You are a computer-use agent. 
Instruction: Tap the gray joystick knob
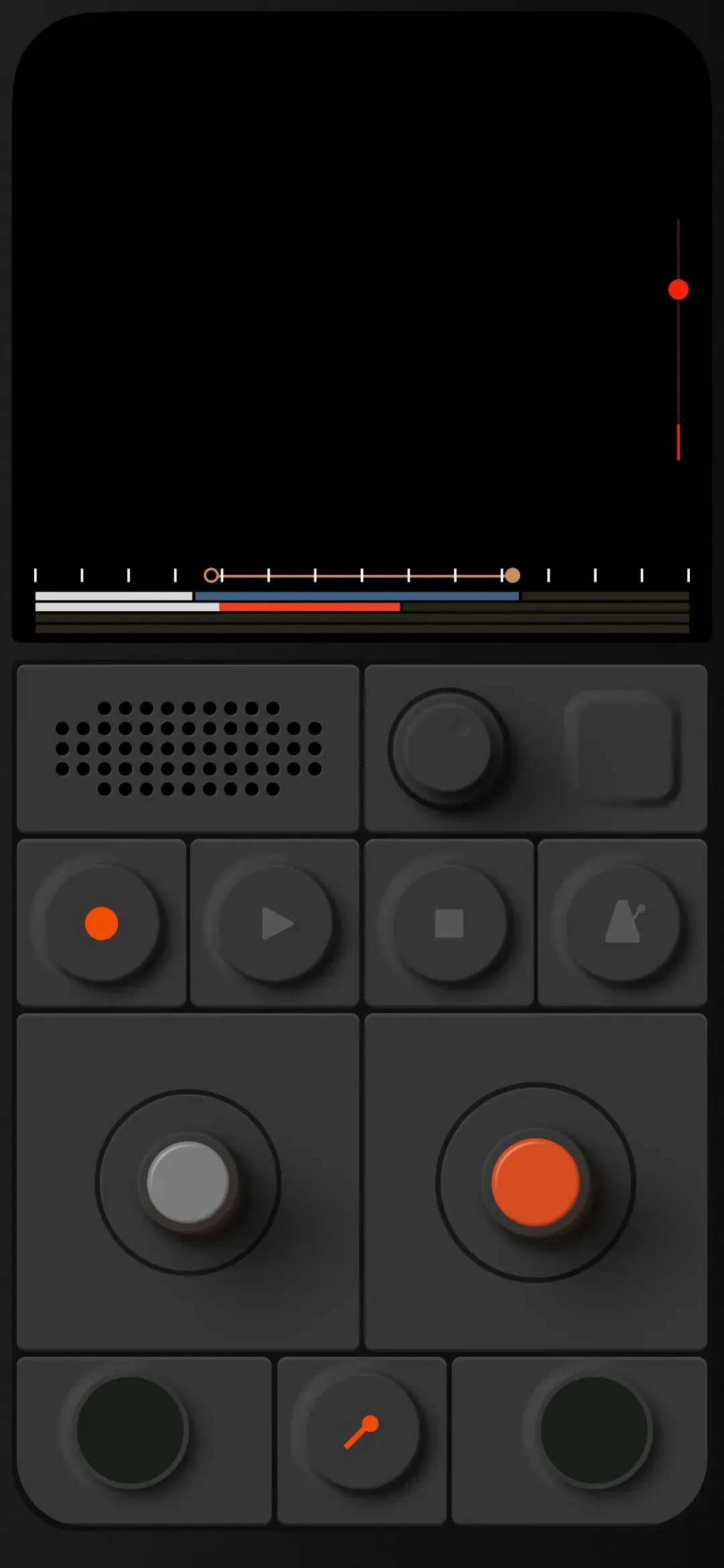tap(188, 1182)
